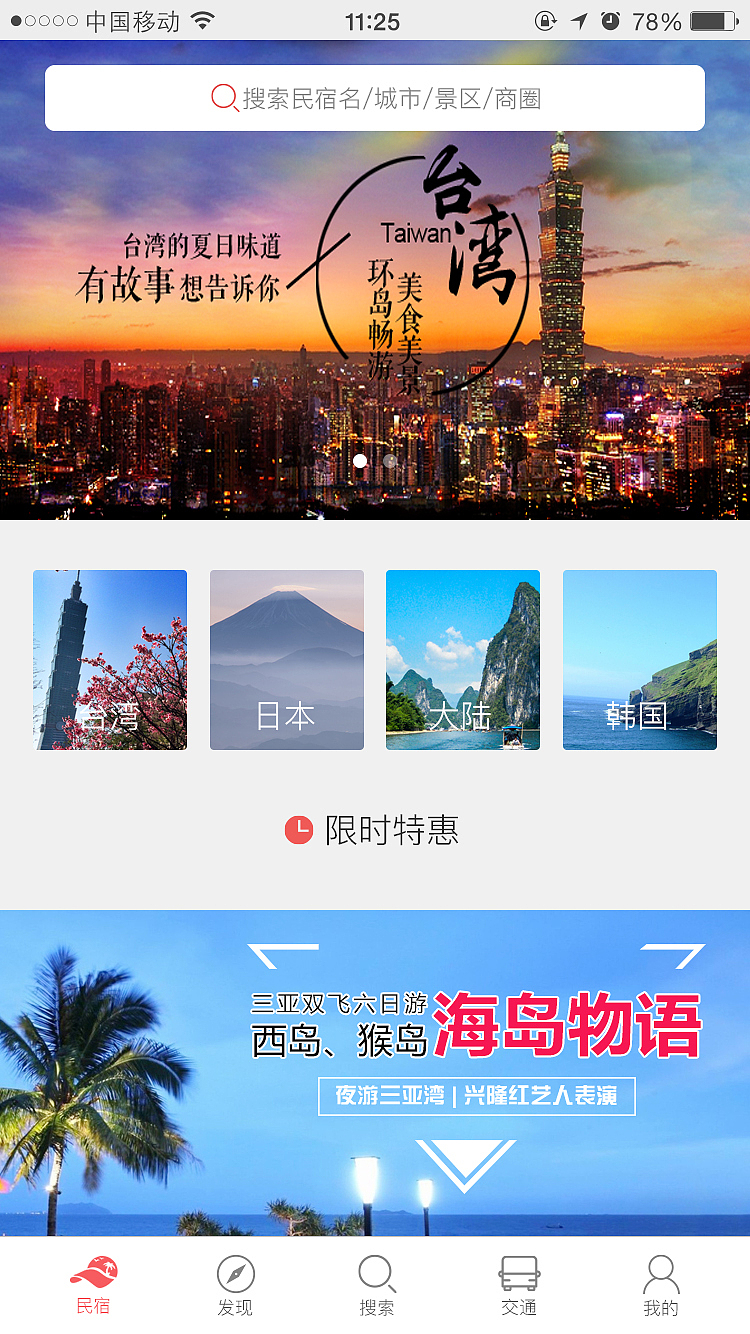Open the 台湾 destination thumbnail
This screenshot has height=1334, width=750.
[110, 660]
